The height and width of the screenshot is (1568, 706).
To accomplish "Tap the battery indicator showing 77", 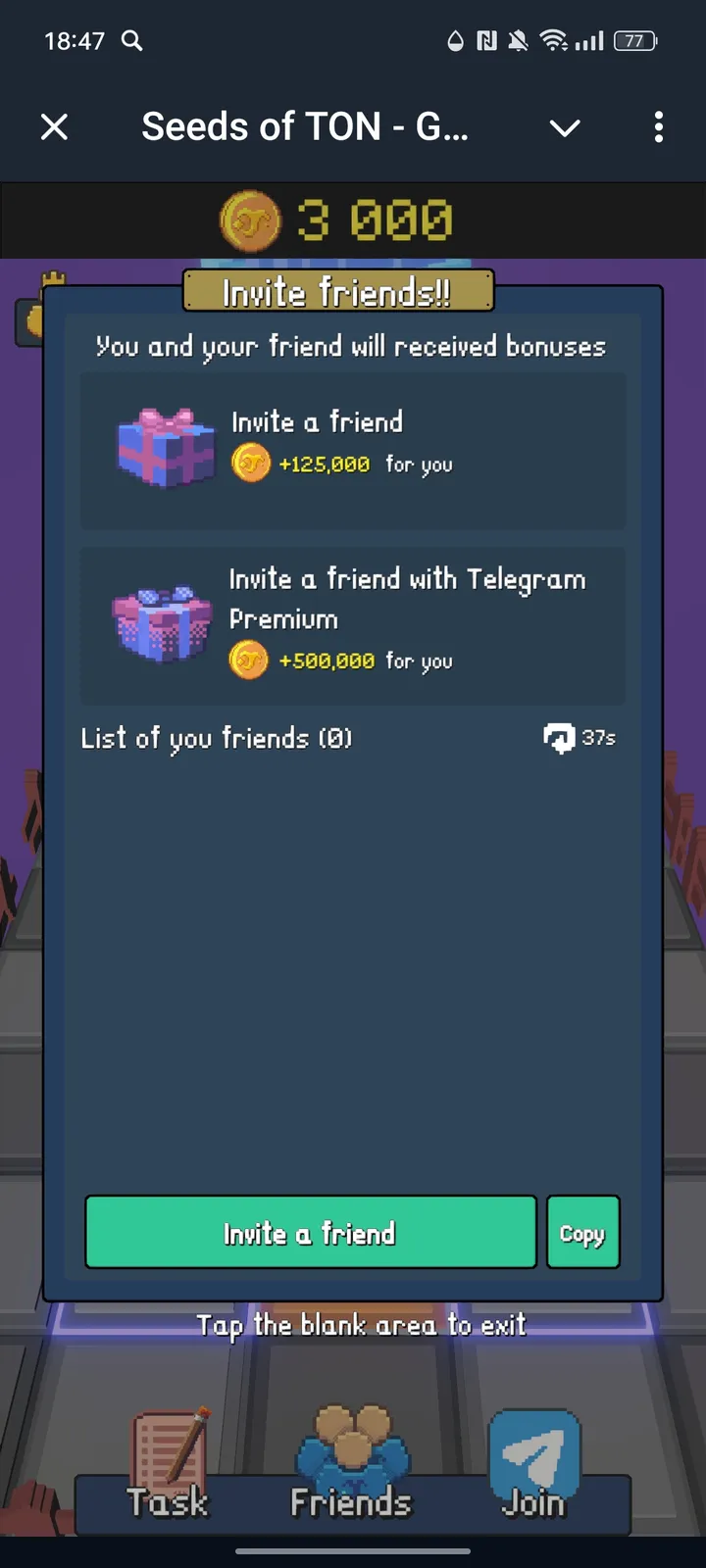I will click(633, 41).
